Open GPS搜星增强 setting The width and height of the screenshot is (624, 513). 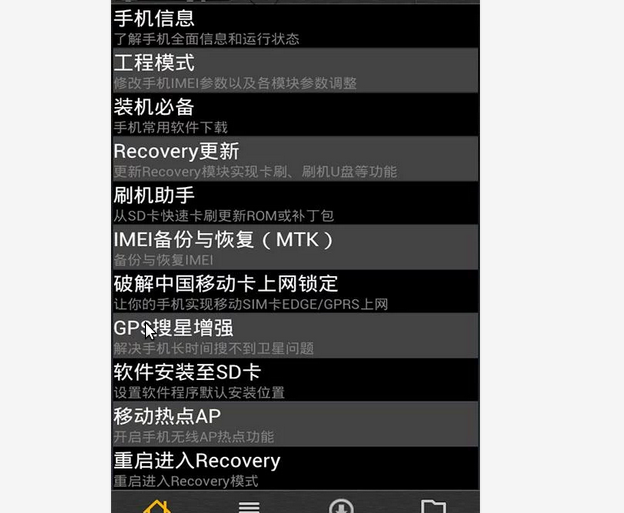pyautogui.click(x=295, y=335)
